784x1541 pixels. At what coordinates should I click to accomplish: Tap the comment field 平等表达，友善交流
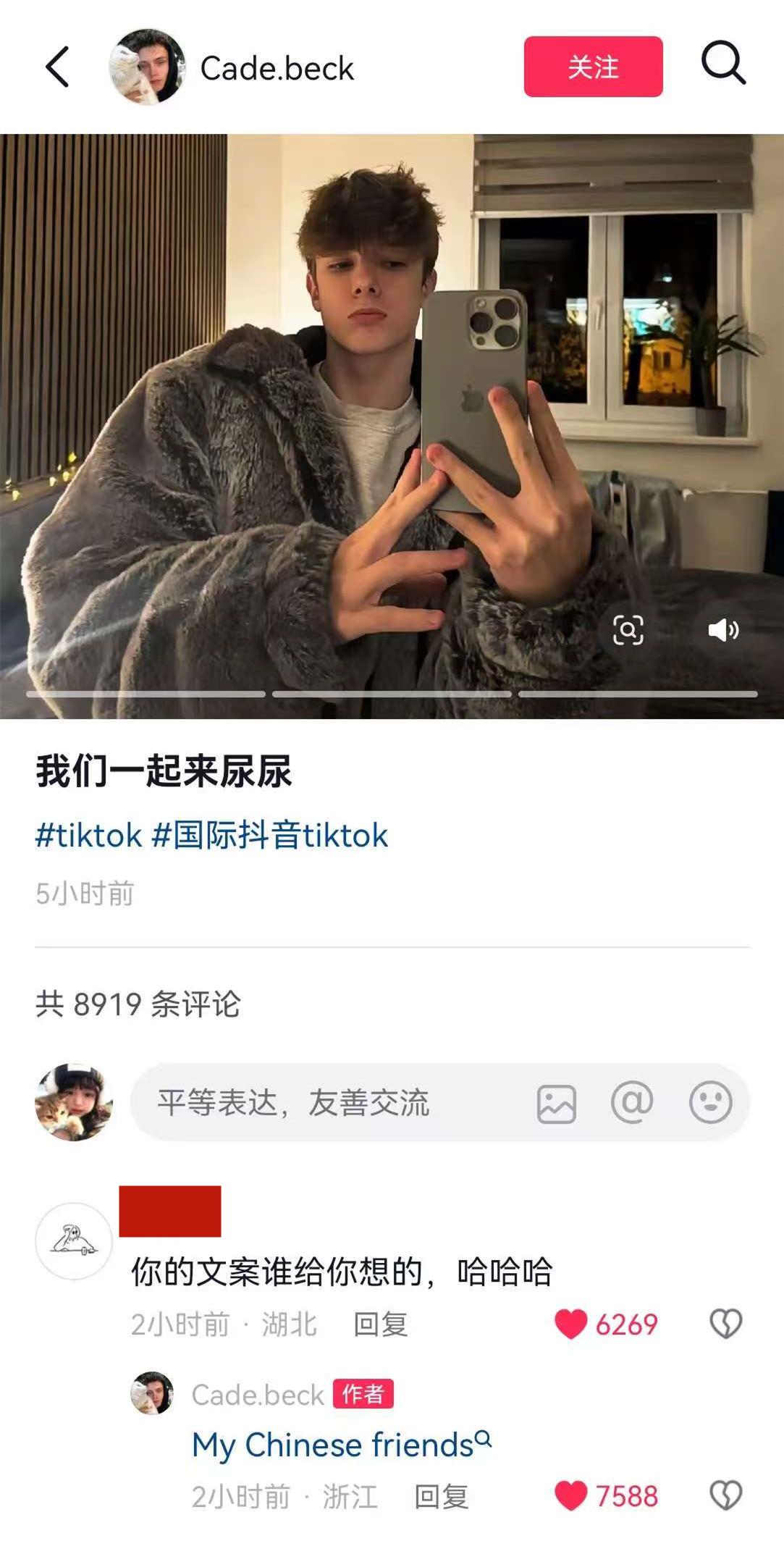coord(326,1103)
